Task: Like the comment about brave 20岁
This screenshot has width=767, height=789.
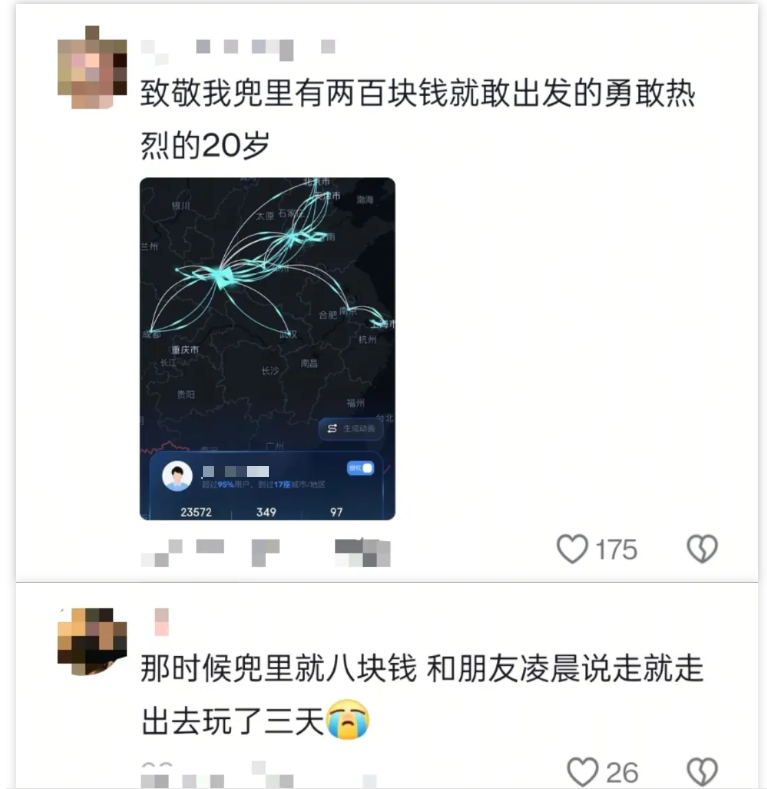Action: tap(573, 549)
